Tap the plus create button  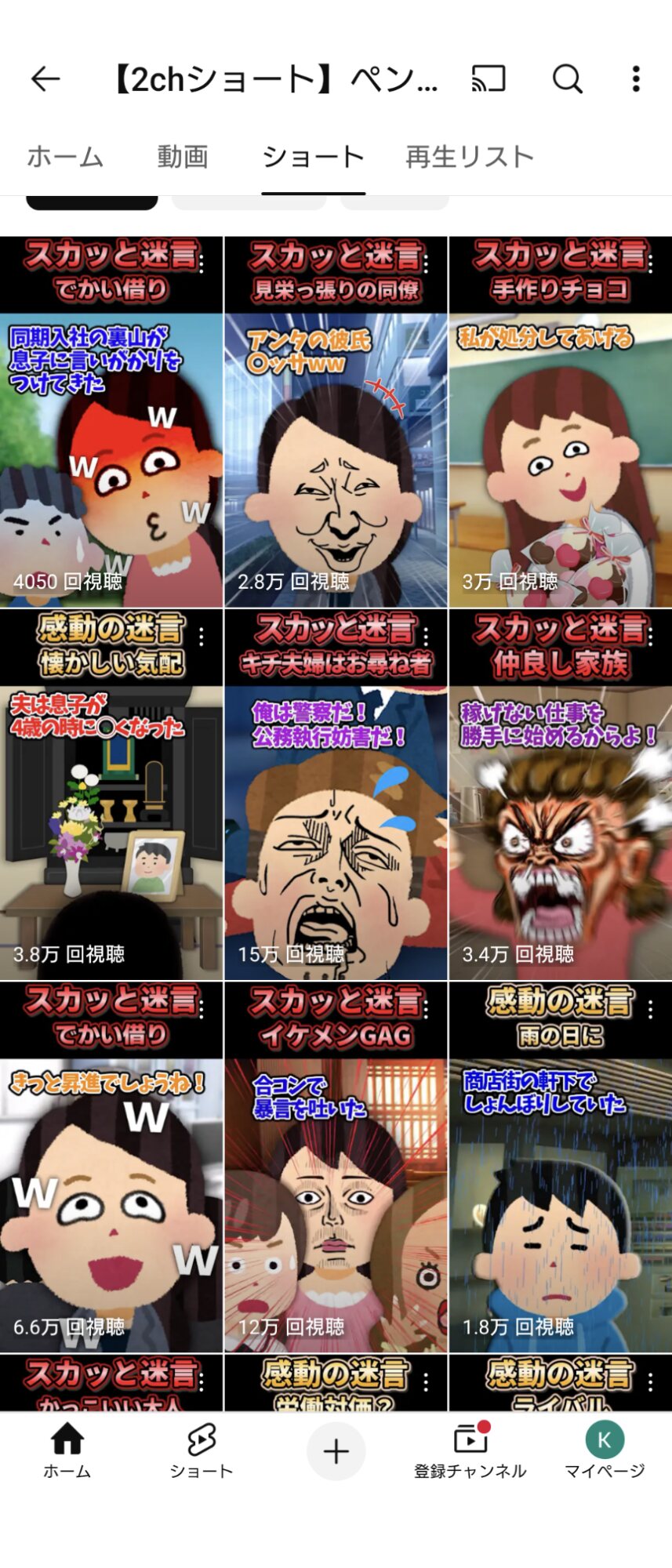[x=336, y=1451]
